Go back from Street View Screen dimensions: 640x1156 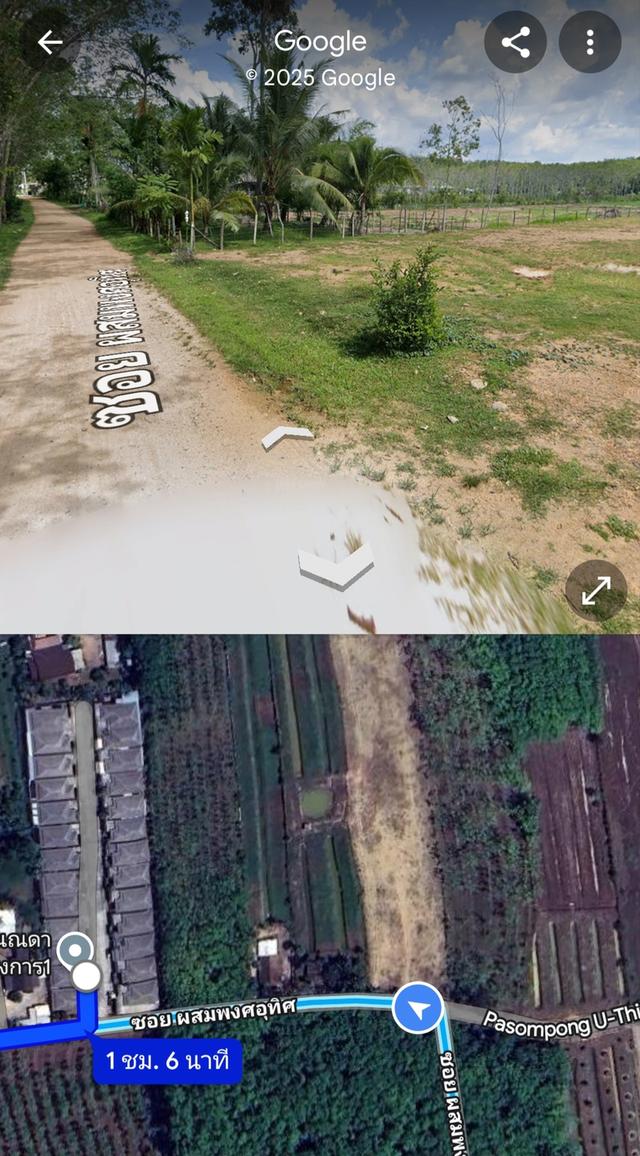click(x=49, y=42)
